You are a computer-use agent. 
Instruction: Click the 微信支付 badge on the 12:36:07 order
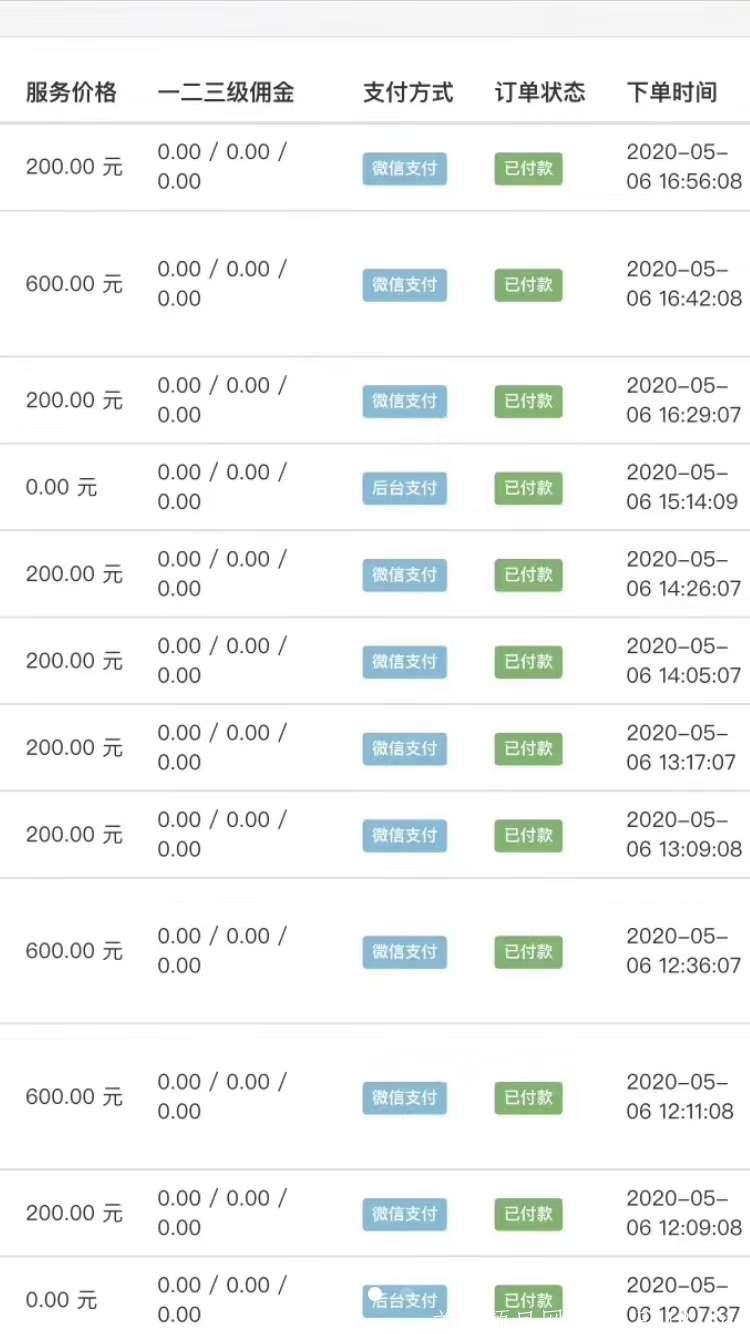[404, 952]
